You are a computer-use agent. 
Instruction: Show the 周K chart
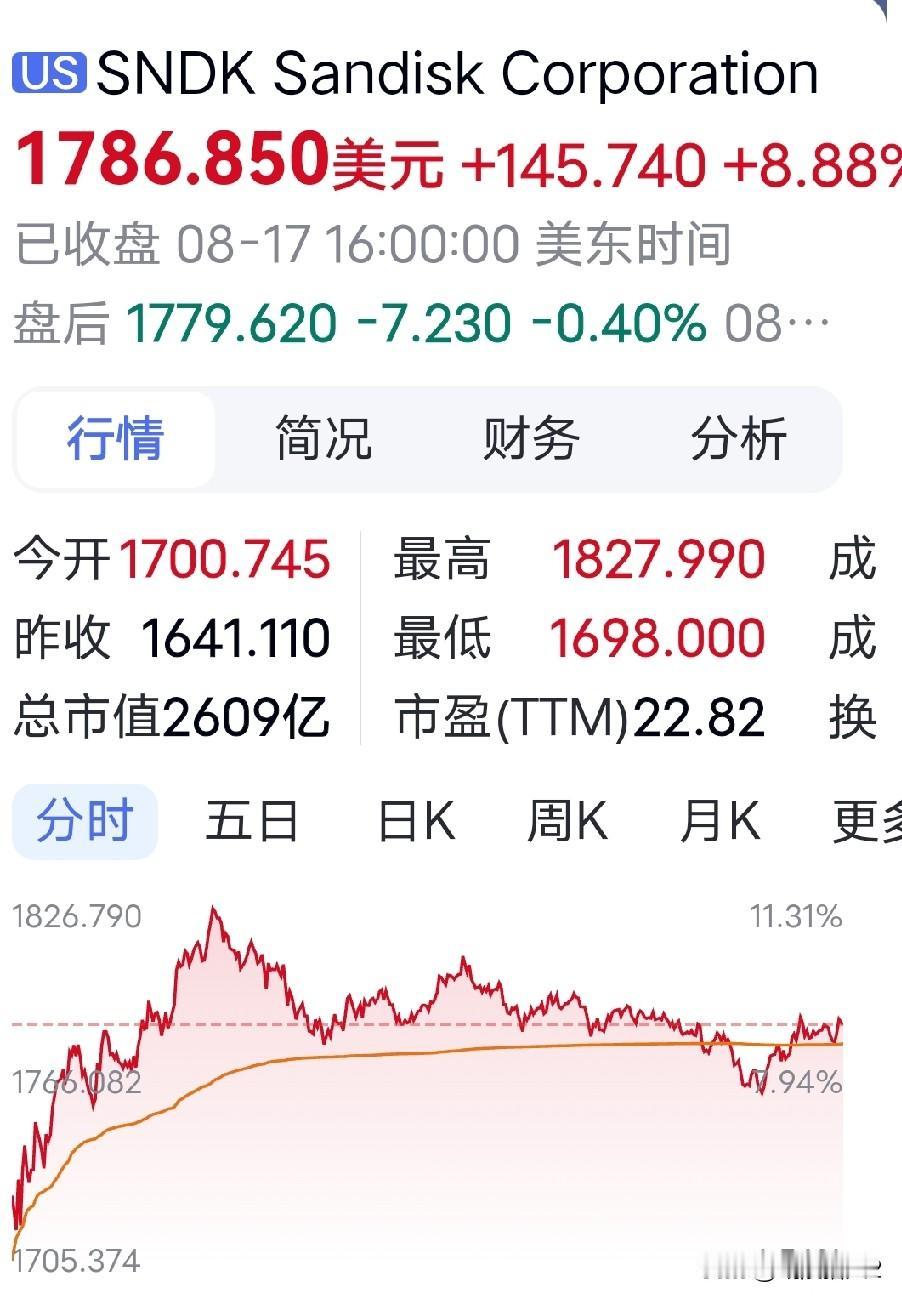pyautogui.click(x=567, y=821)
